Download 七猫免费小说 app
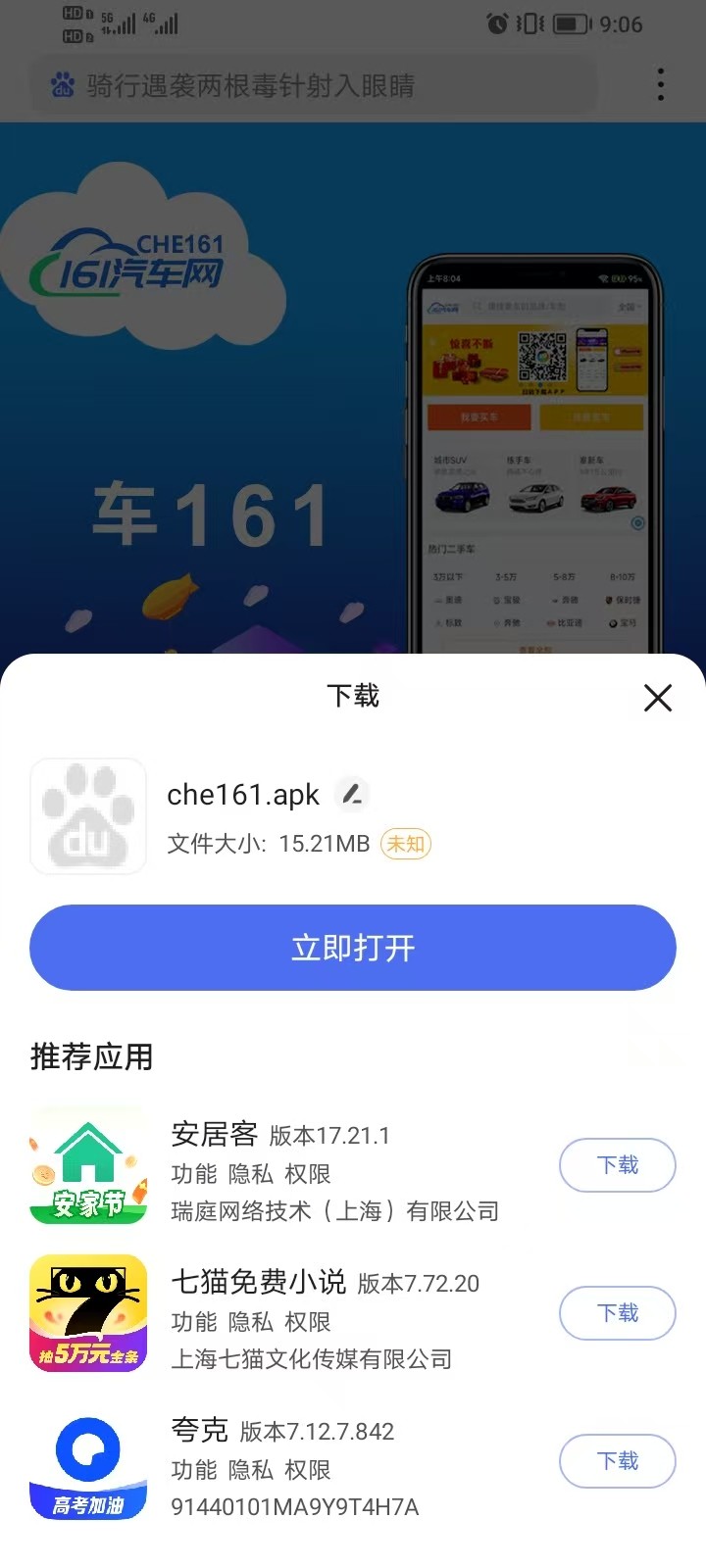Viewport: 706px width, 1568px height. [x=617, y=1313]
